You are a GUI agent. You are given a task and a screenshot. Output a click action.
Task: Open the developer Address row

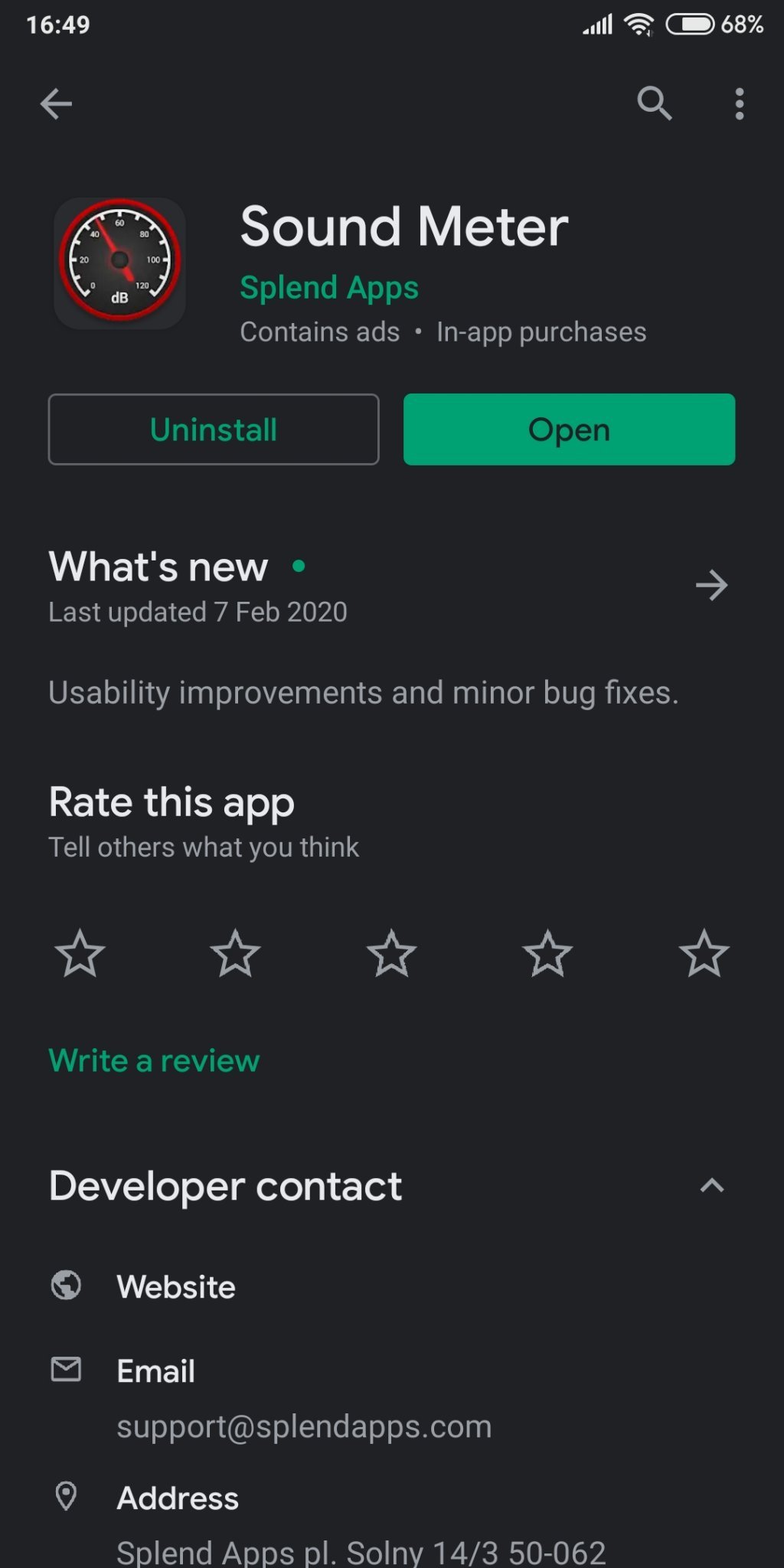point(178,1498)
